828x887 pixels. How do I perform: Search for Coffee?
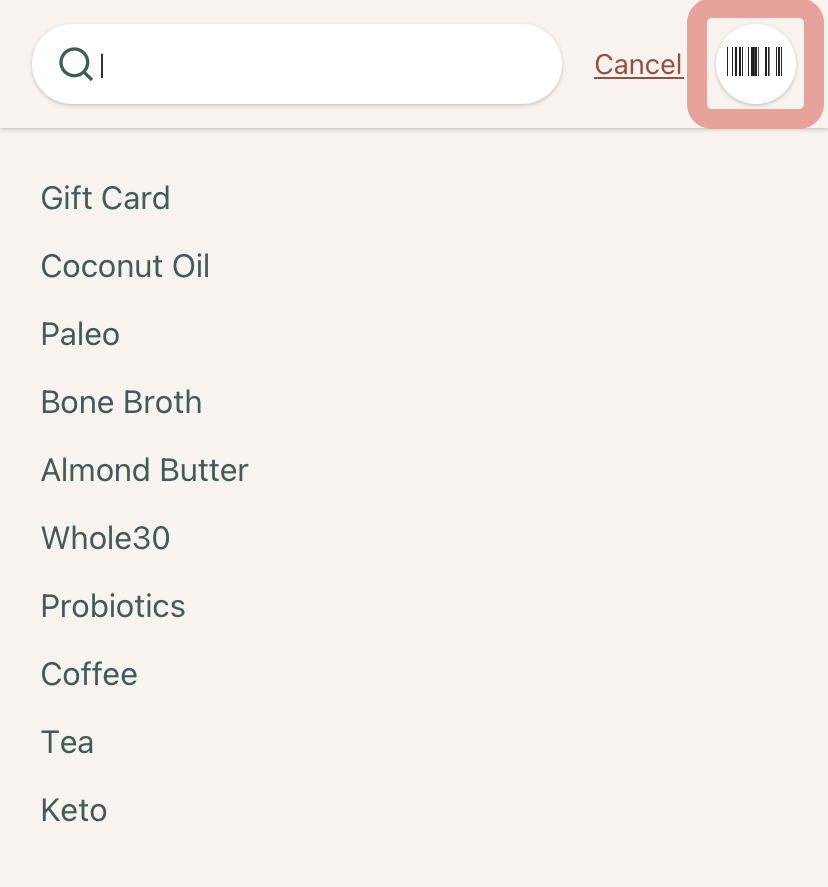pyautogui.click(x=89, y=674)
